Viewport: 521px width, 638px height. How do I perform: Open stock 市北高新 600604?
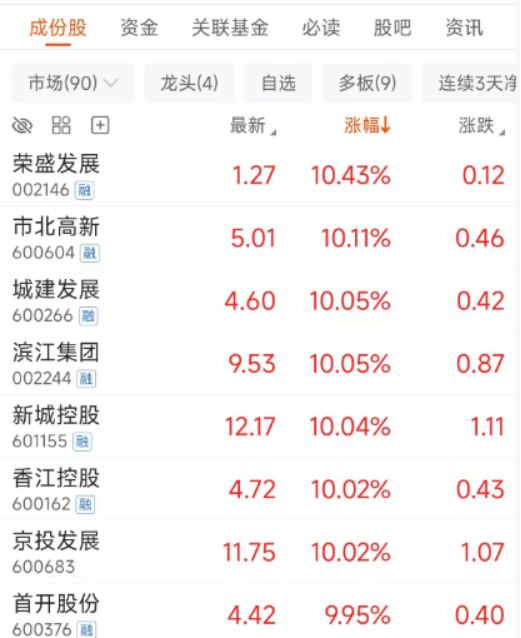click(x=260, y=238)
